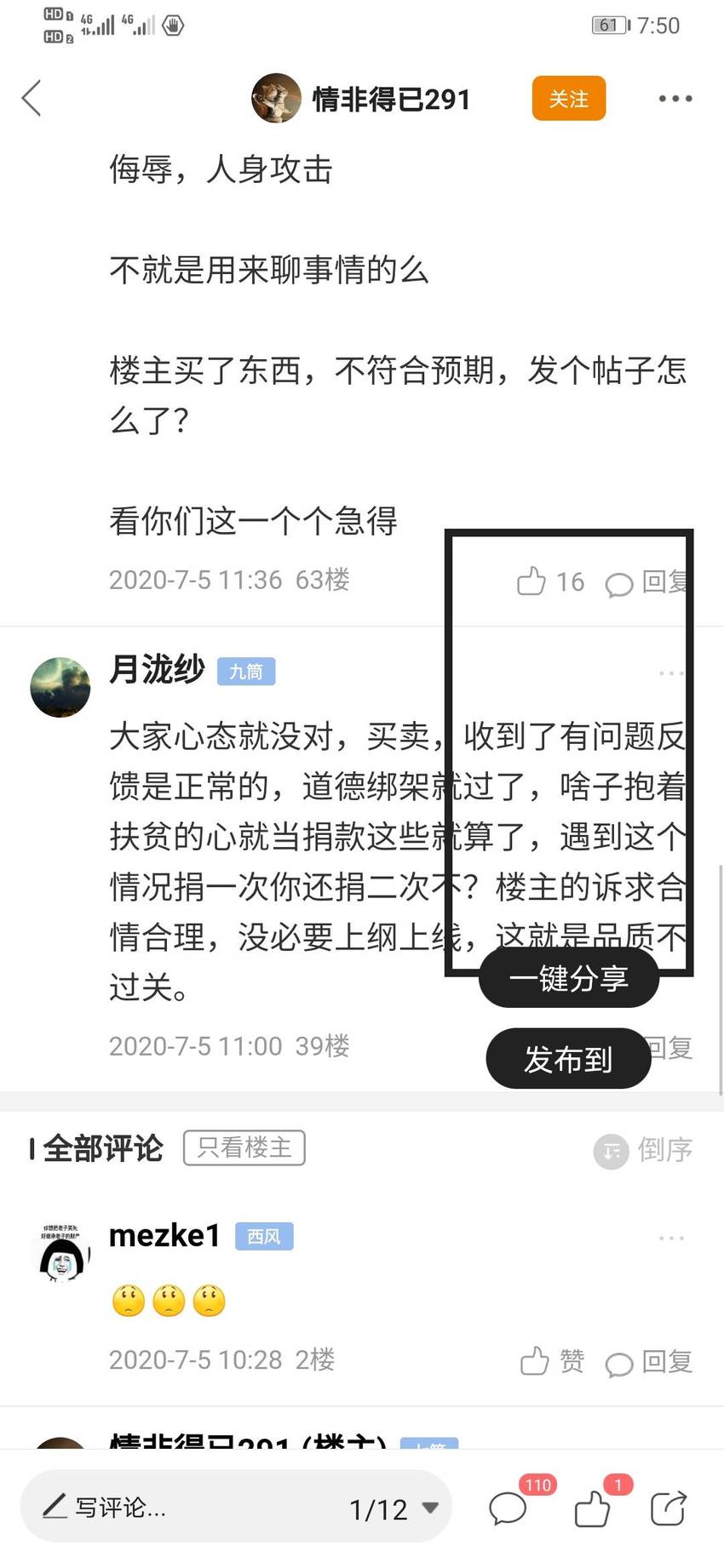The width and height of the screenshot is (724, 1568).
Task: Open 月泷纱's profile avatar
Action: (x=60, y=687)
